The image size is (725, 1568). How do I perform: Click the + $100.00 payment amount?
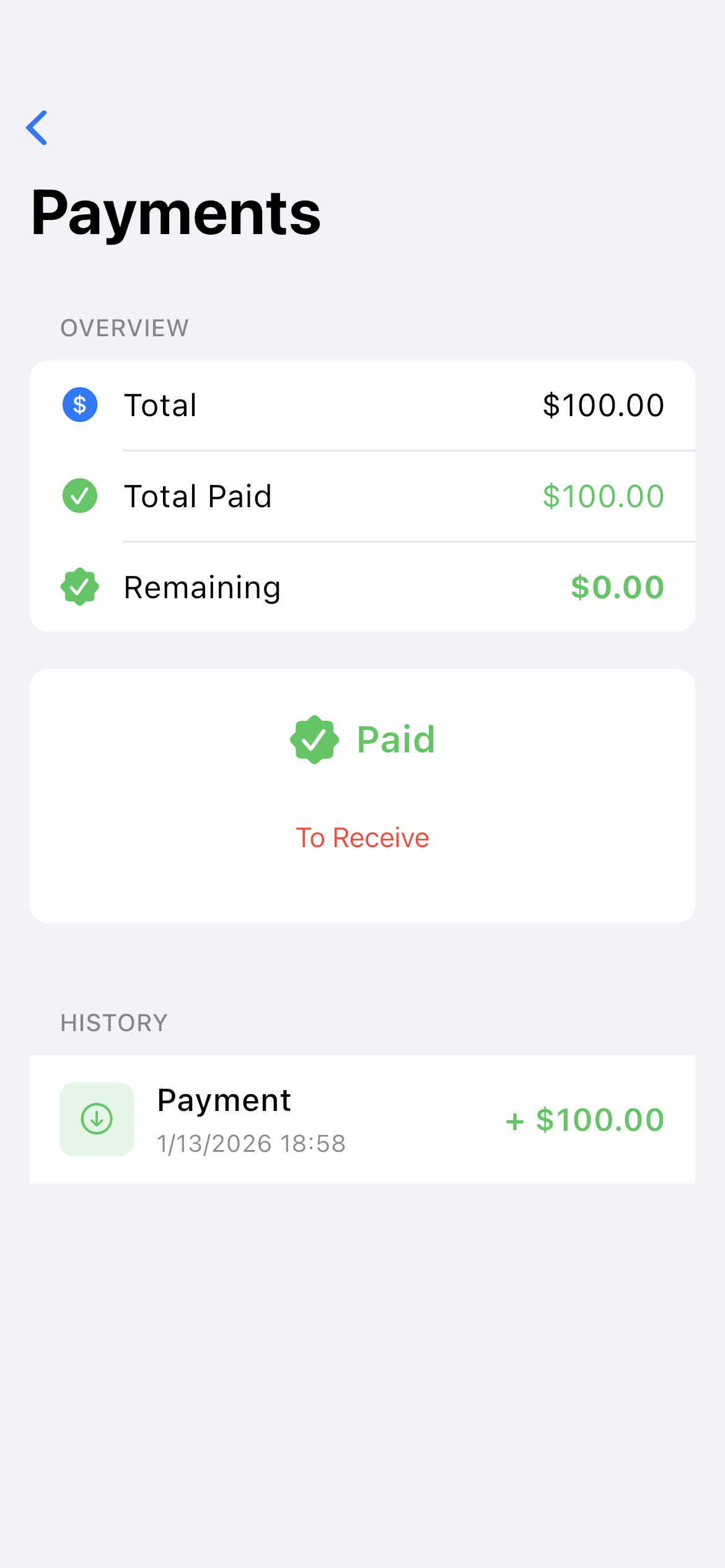pos(585,1118)
